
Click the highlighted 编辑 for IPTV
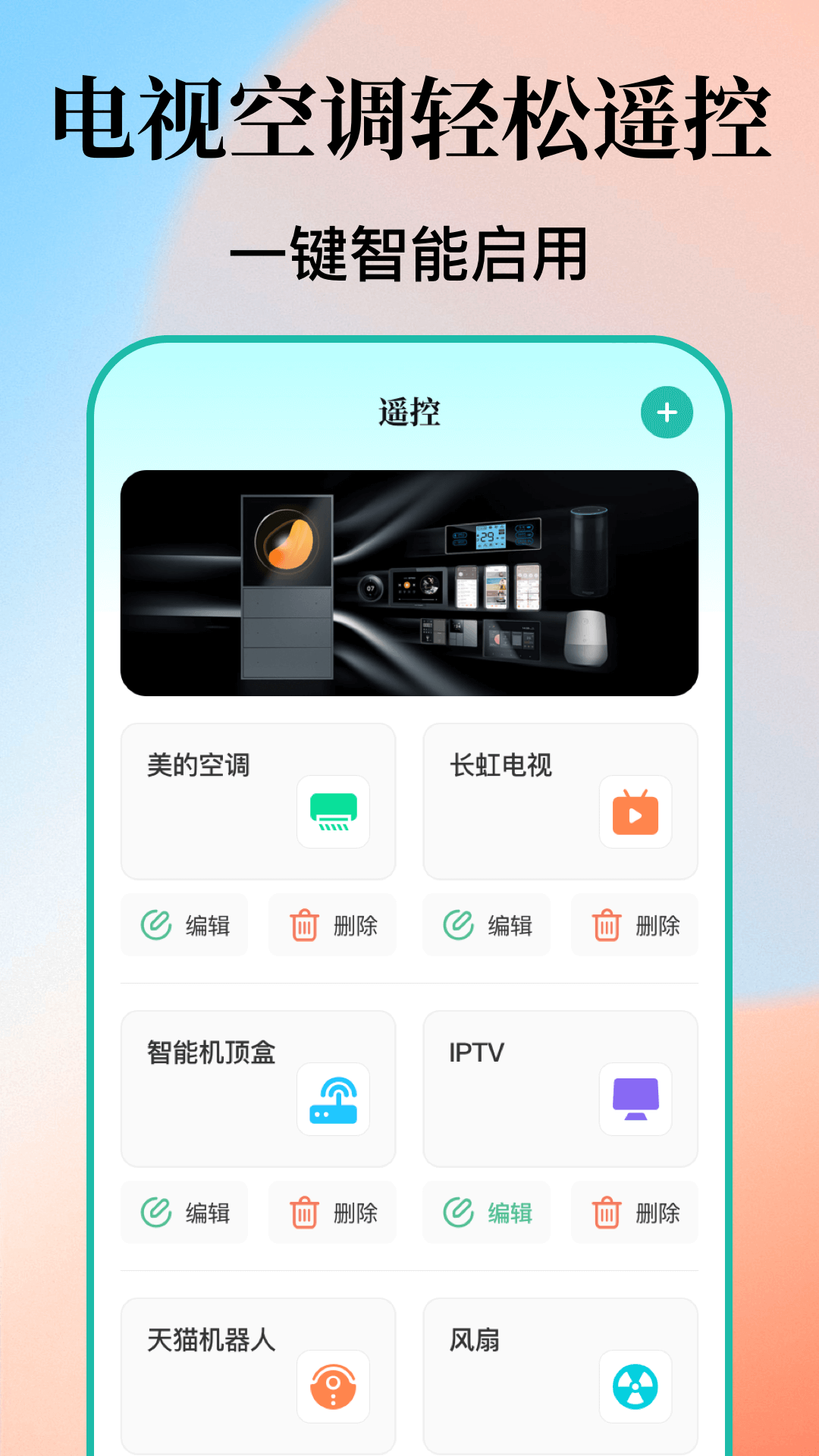click(486, 1213)
